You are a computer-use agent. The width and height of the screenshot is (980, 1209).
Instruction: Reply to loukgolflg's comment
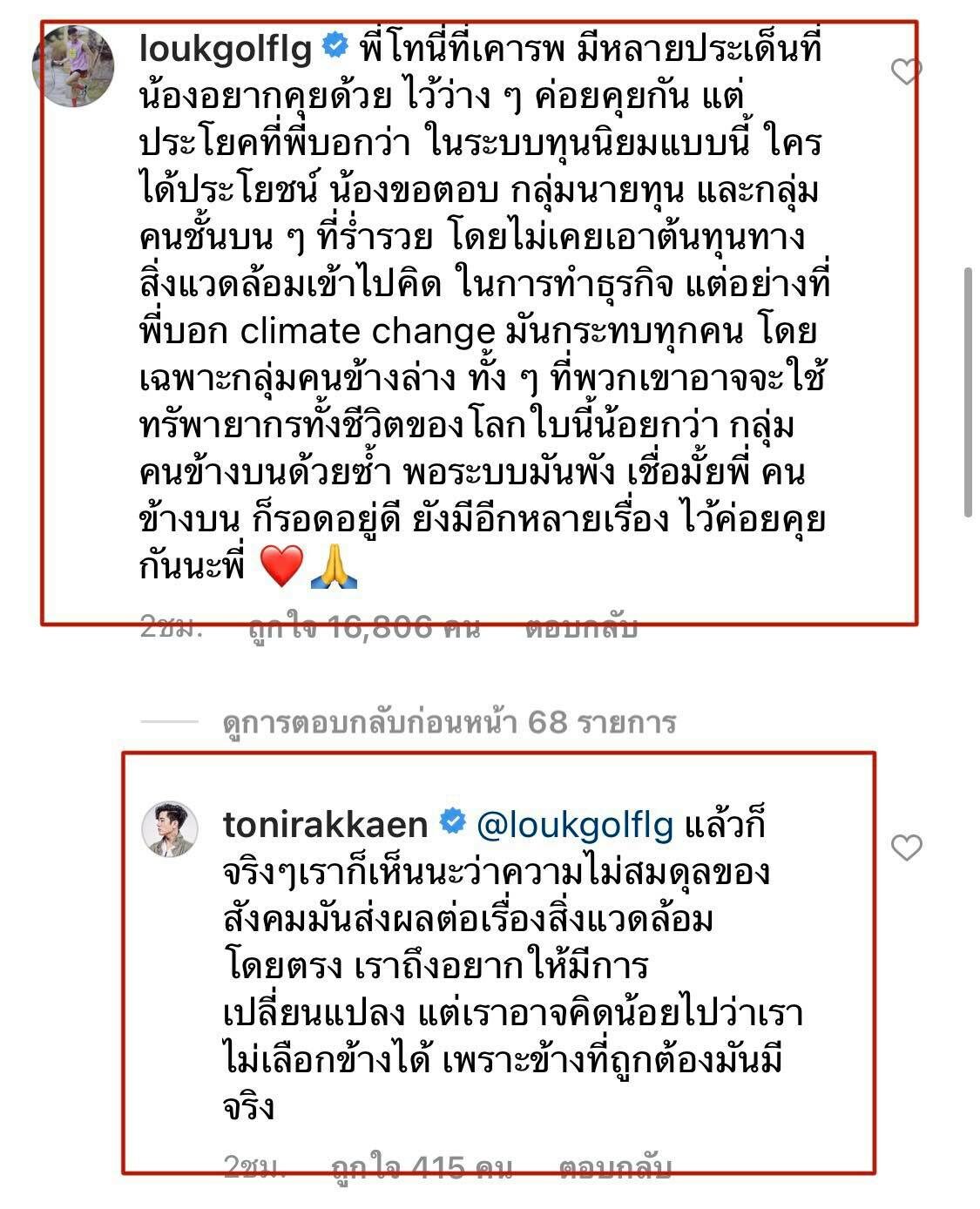(x=581, y=628)
